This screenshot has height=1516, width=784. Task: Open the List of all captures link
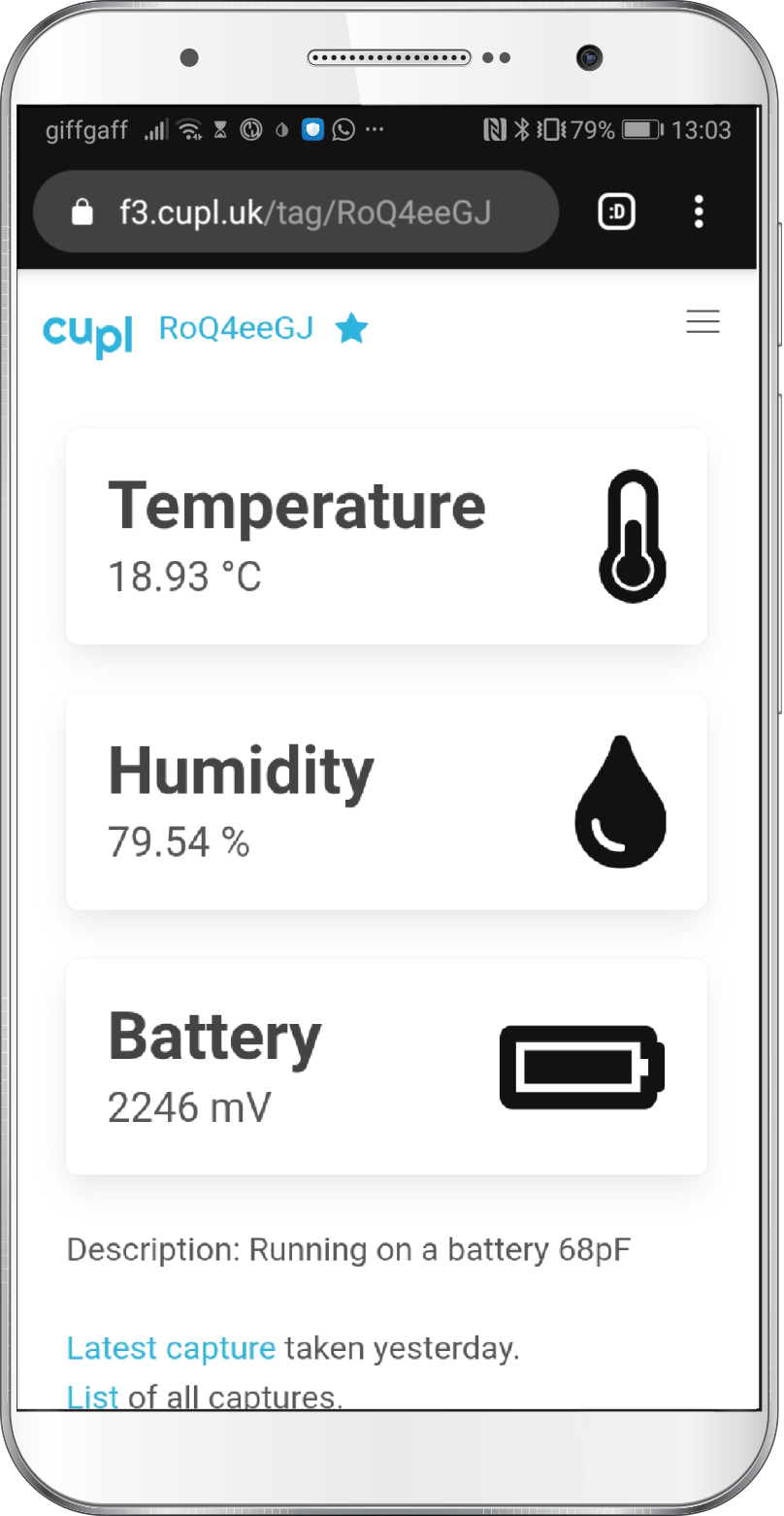click(92, 1396)
